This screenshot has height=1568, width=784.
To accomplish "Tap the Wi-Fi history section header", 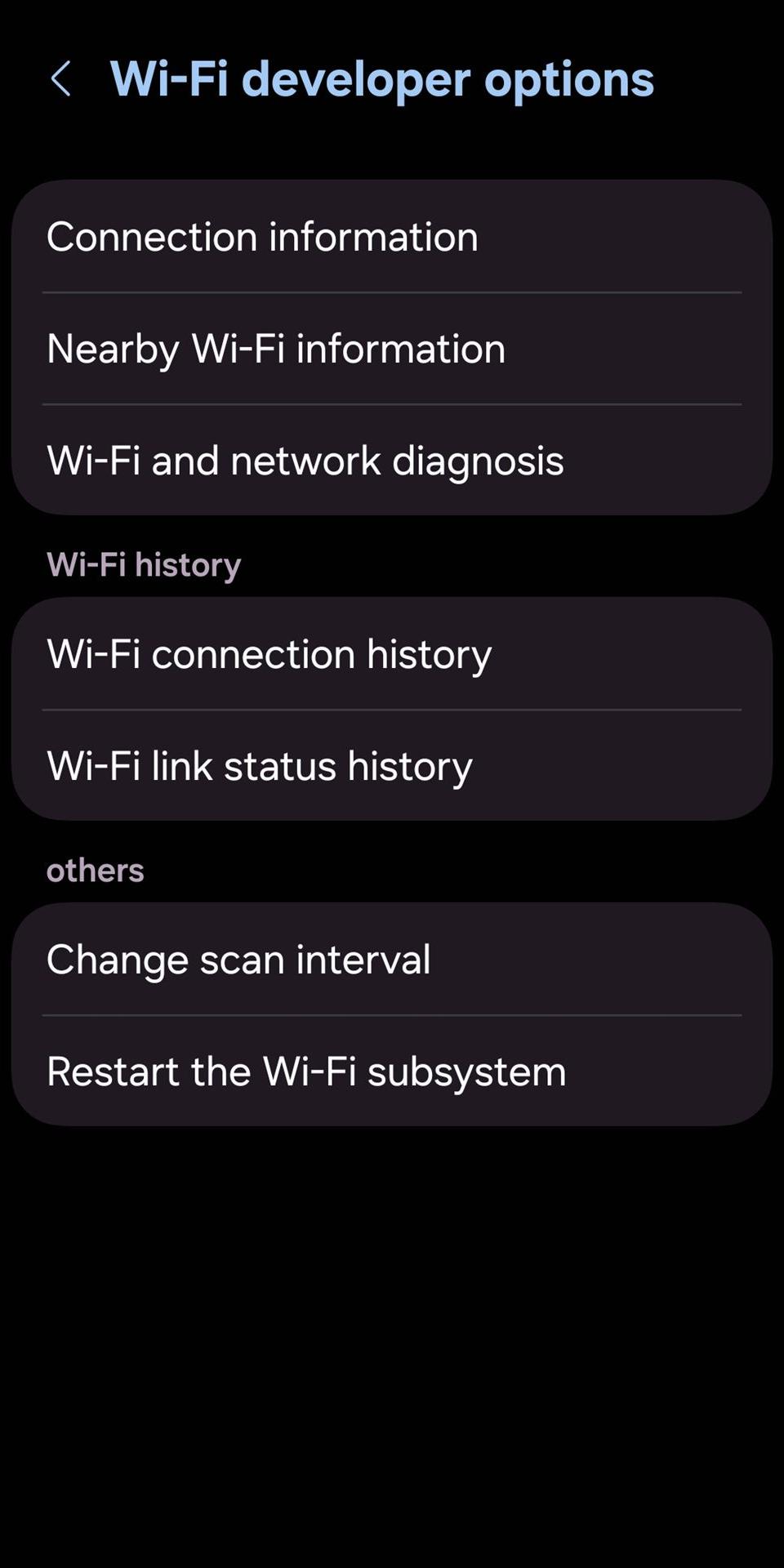I will 144,563.
